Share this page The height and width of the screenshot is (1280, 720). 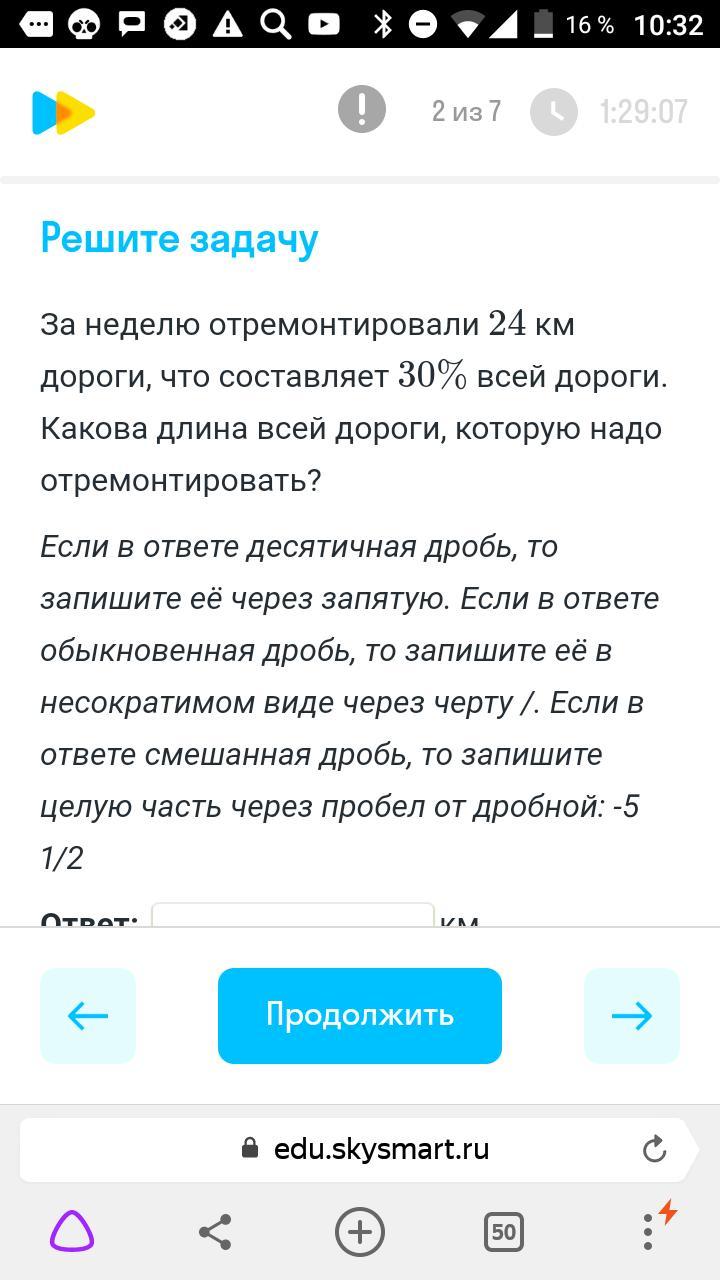tap(215, 1232)
